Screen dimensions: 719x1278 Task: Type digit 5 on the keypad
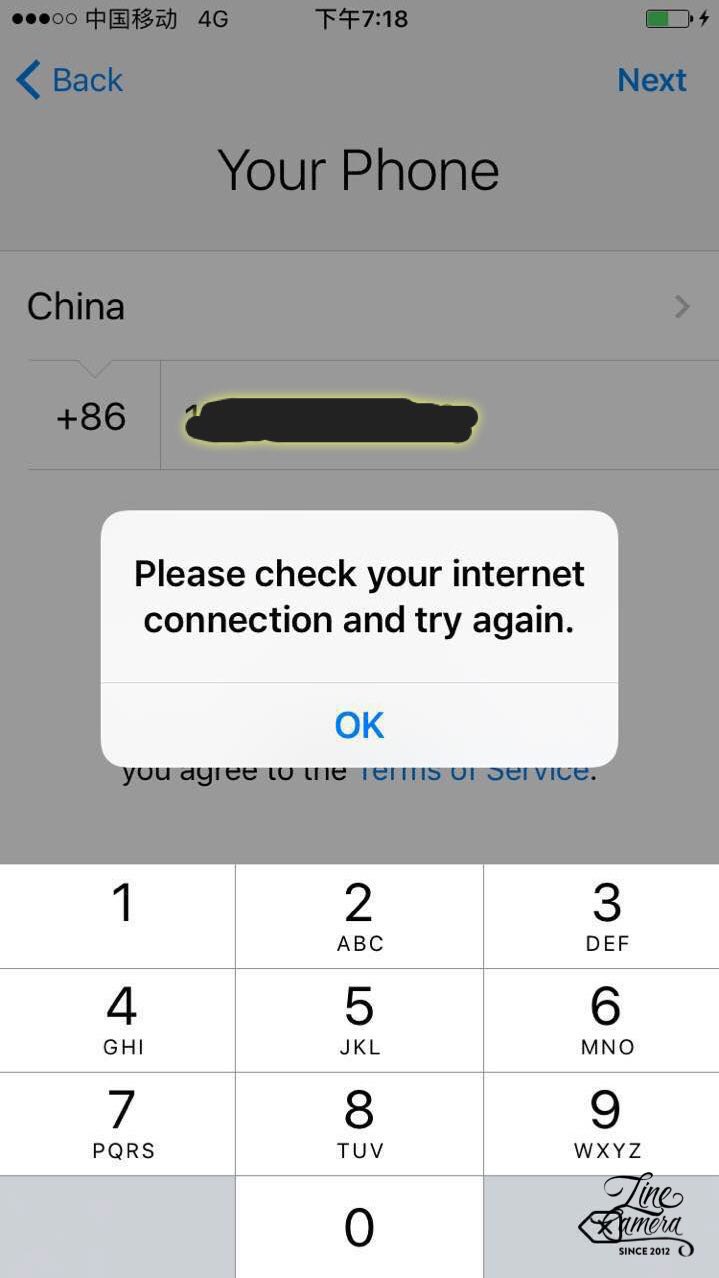click(x=359, y=1019)
